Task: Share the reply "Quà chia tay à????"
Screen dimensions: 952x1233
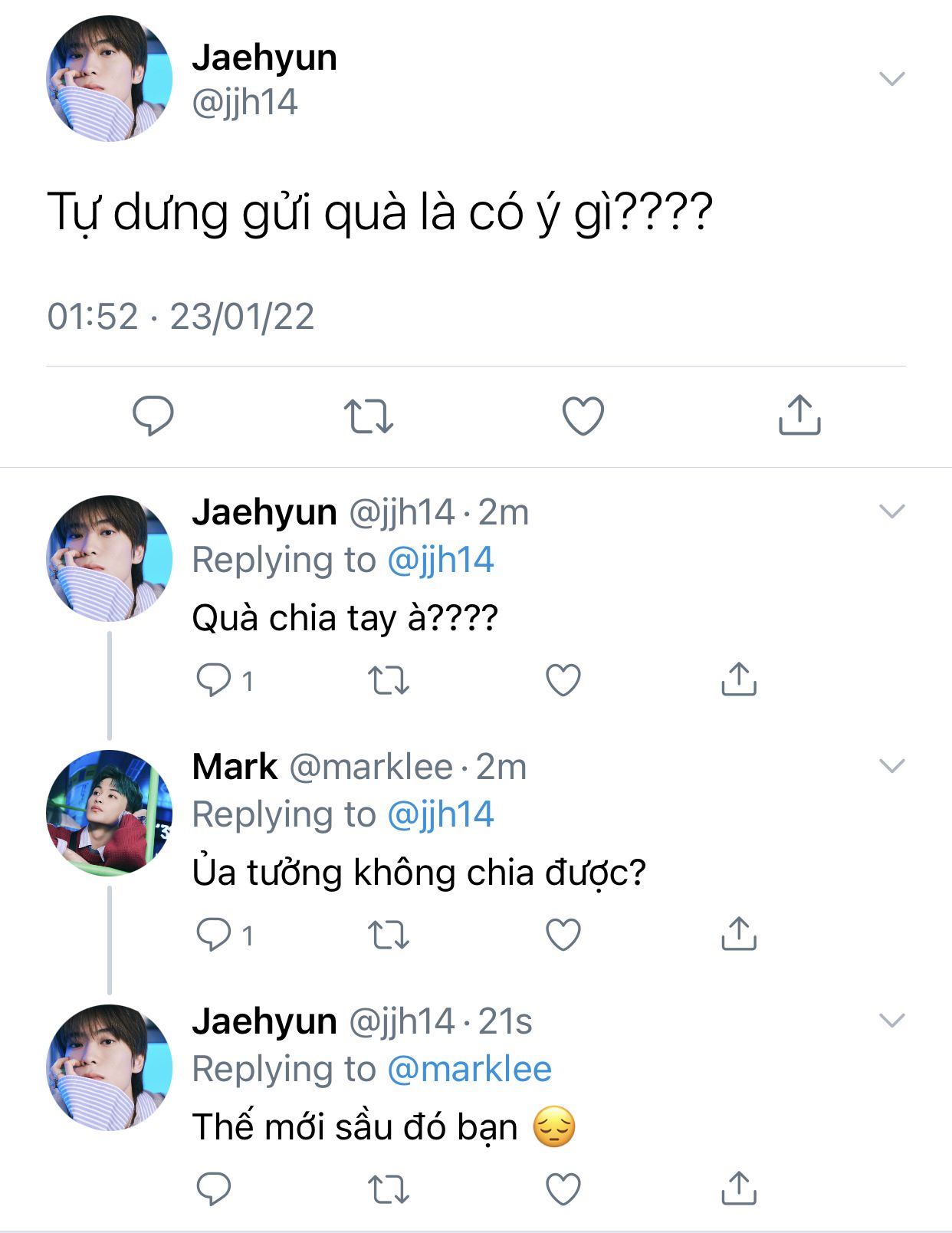Action: point(738,679)
